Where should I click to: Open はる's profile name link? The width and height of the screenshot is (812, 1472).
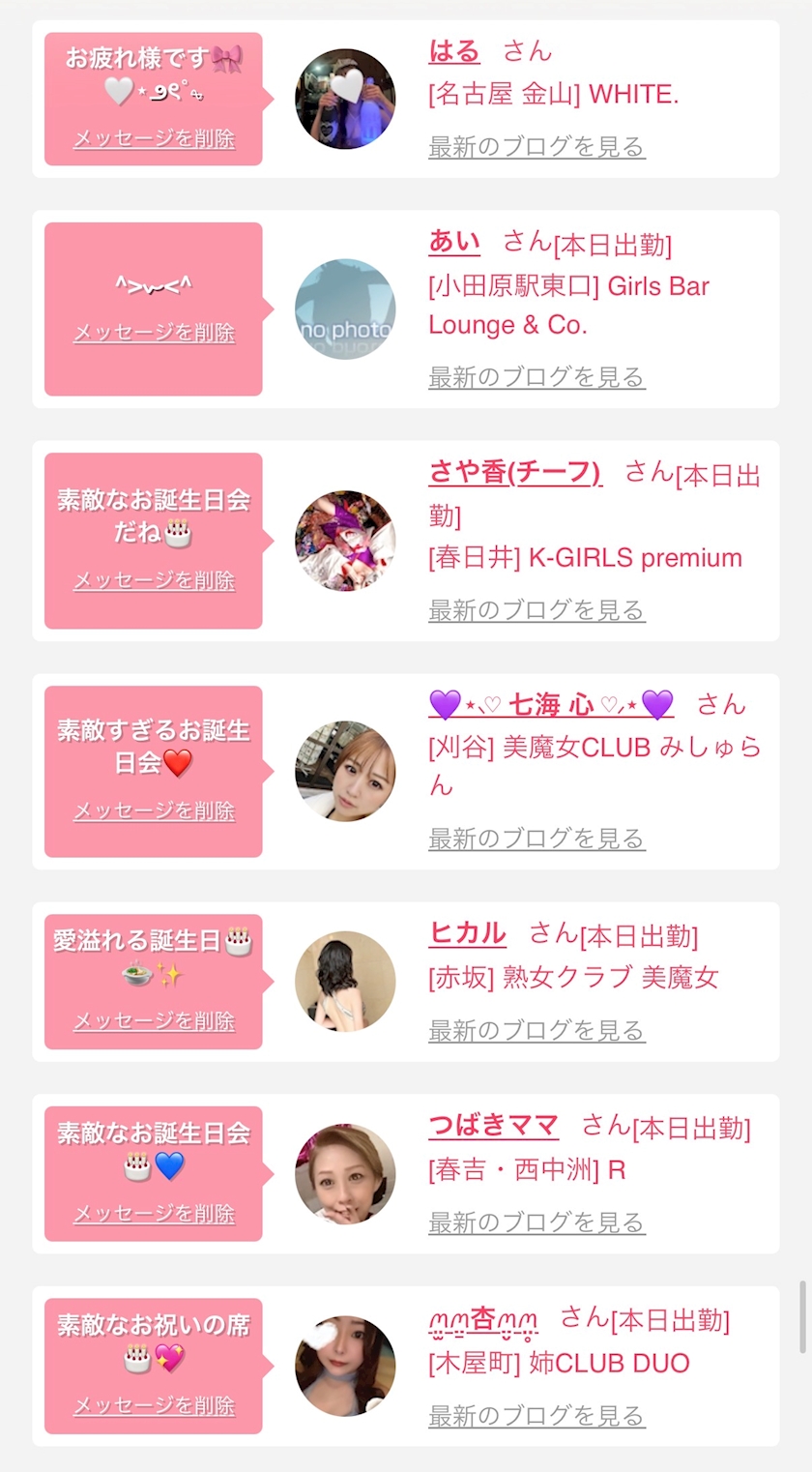[x=454, y=51]
